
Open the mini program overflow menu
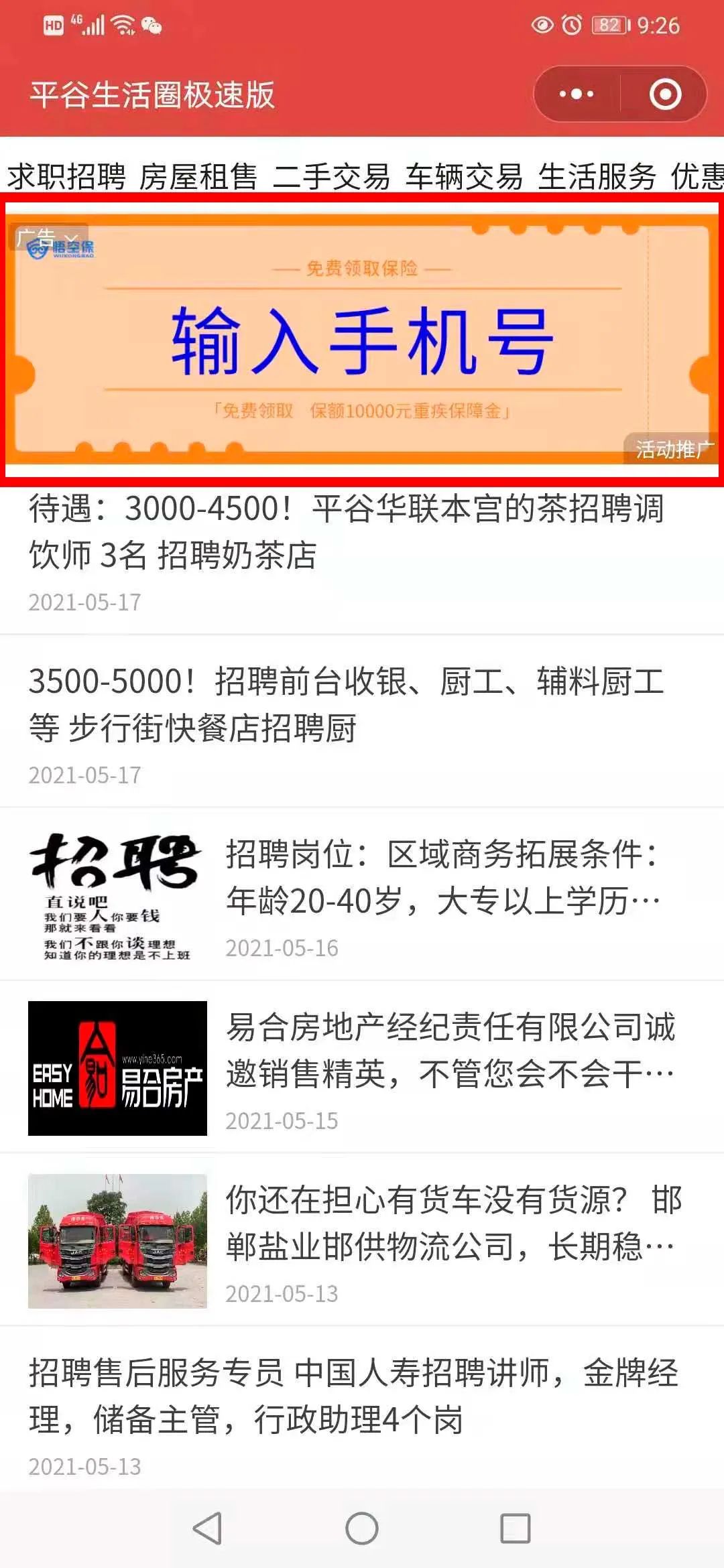click(577, 94)
